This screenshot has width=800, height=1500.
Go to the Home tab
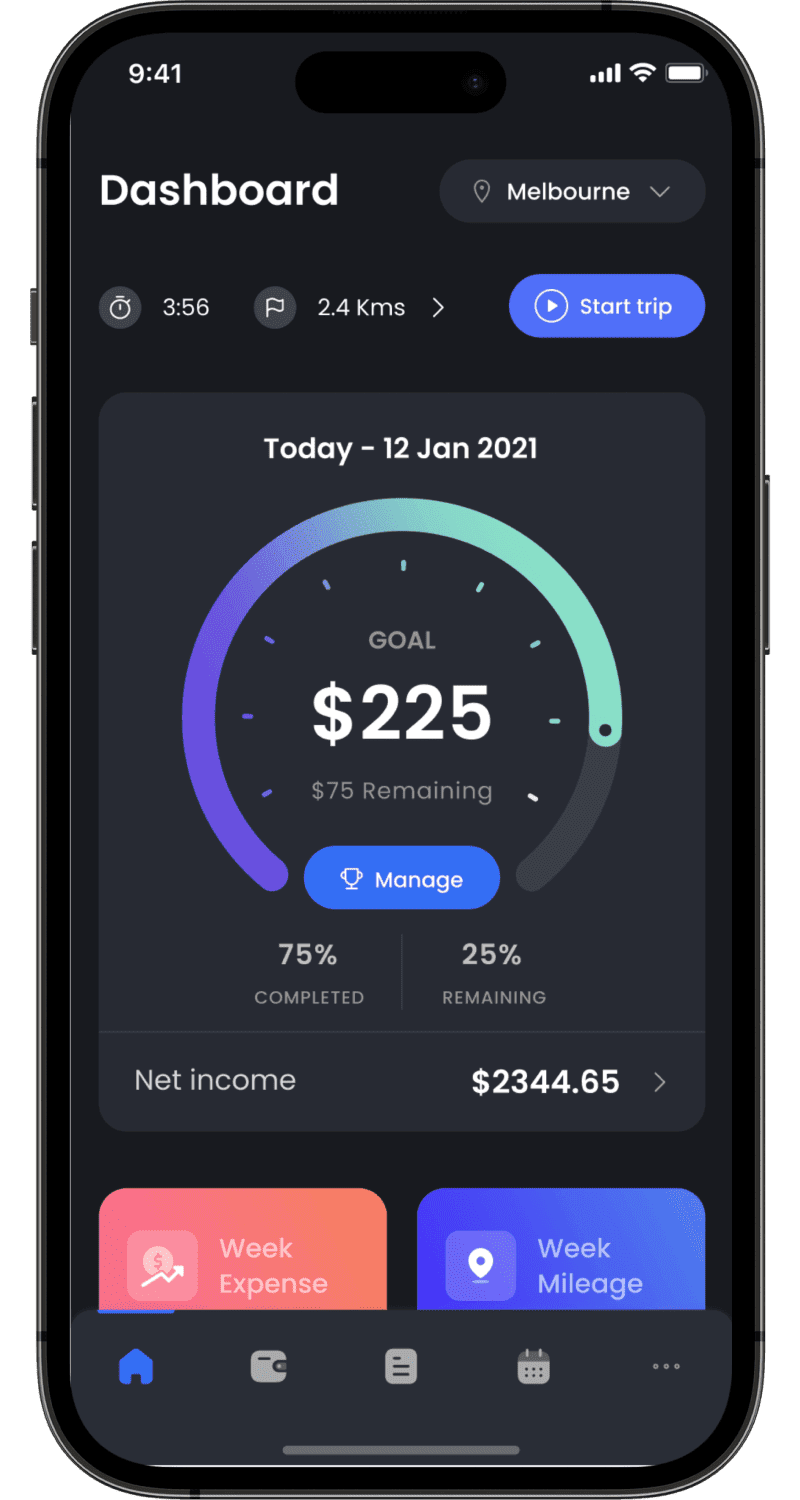point(136,1366)
